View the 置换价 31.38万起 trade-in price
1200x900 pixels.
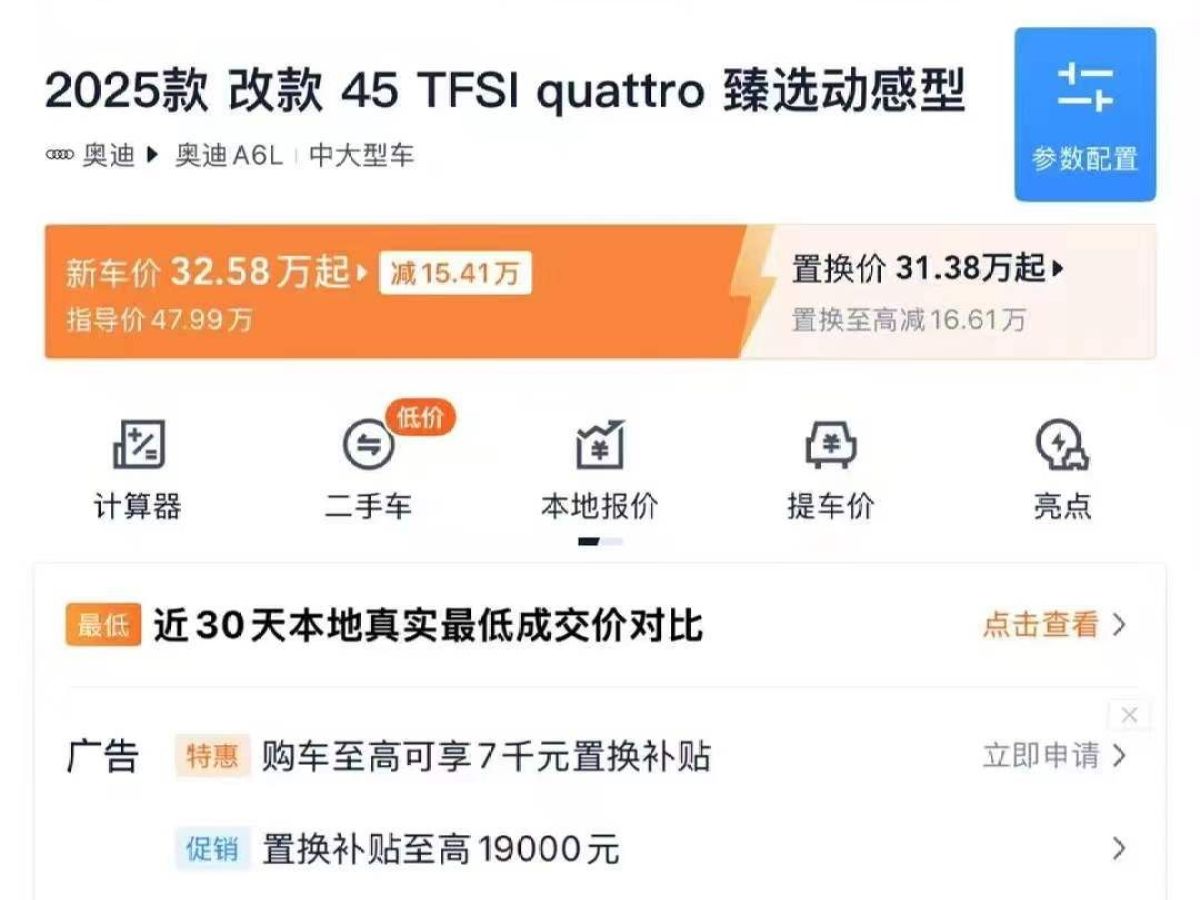[927, 268]
